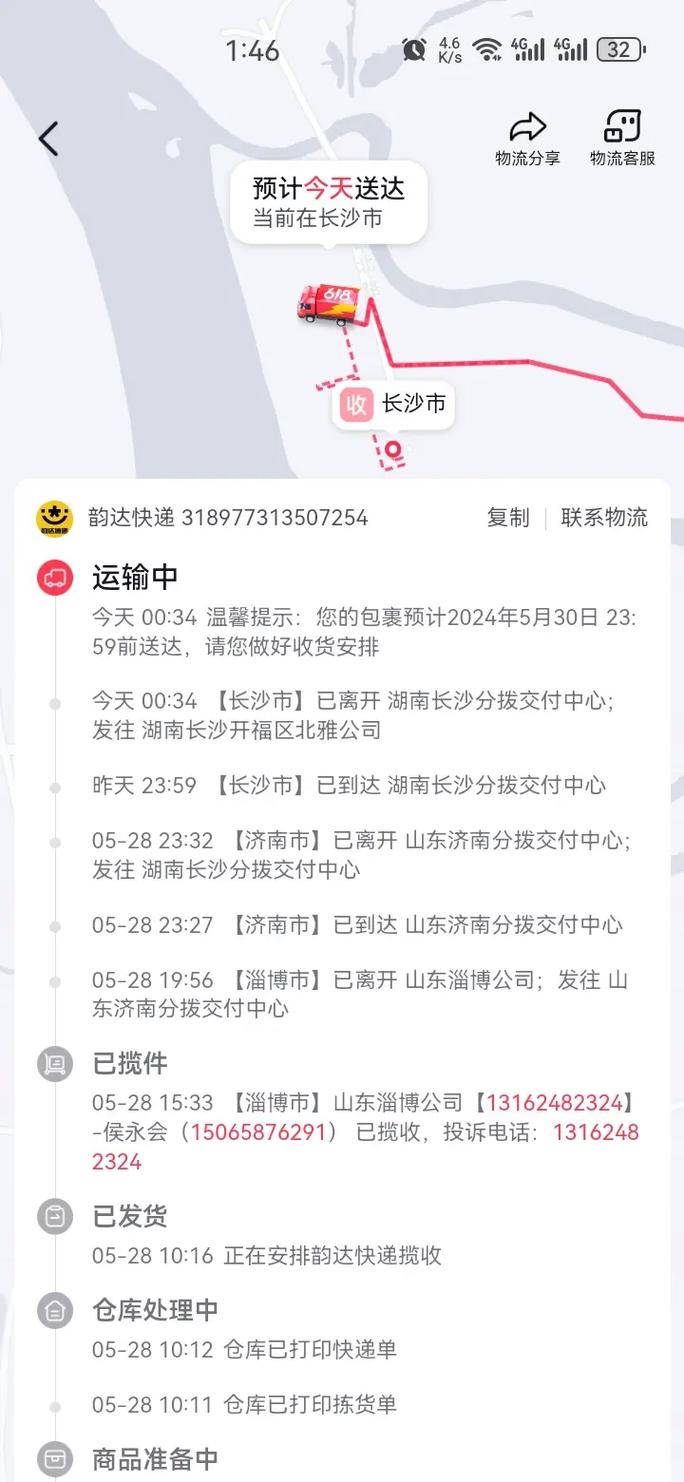684x1482 pixels.
Task: Contact 物流客服 customer service
Action: click(x=622, y=139)
